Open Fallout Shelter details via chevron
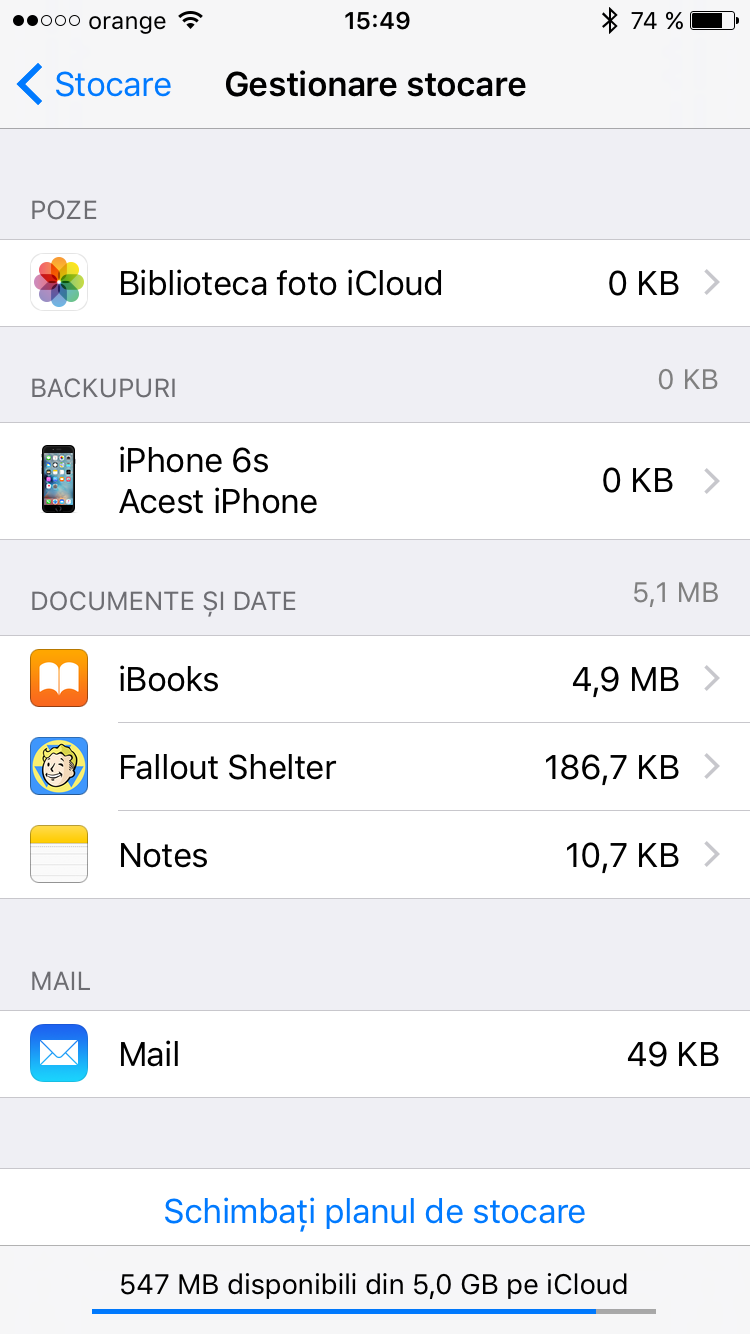 [711, 766]
